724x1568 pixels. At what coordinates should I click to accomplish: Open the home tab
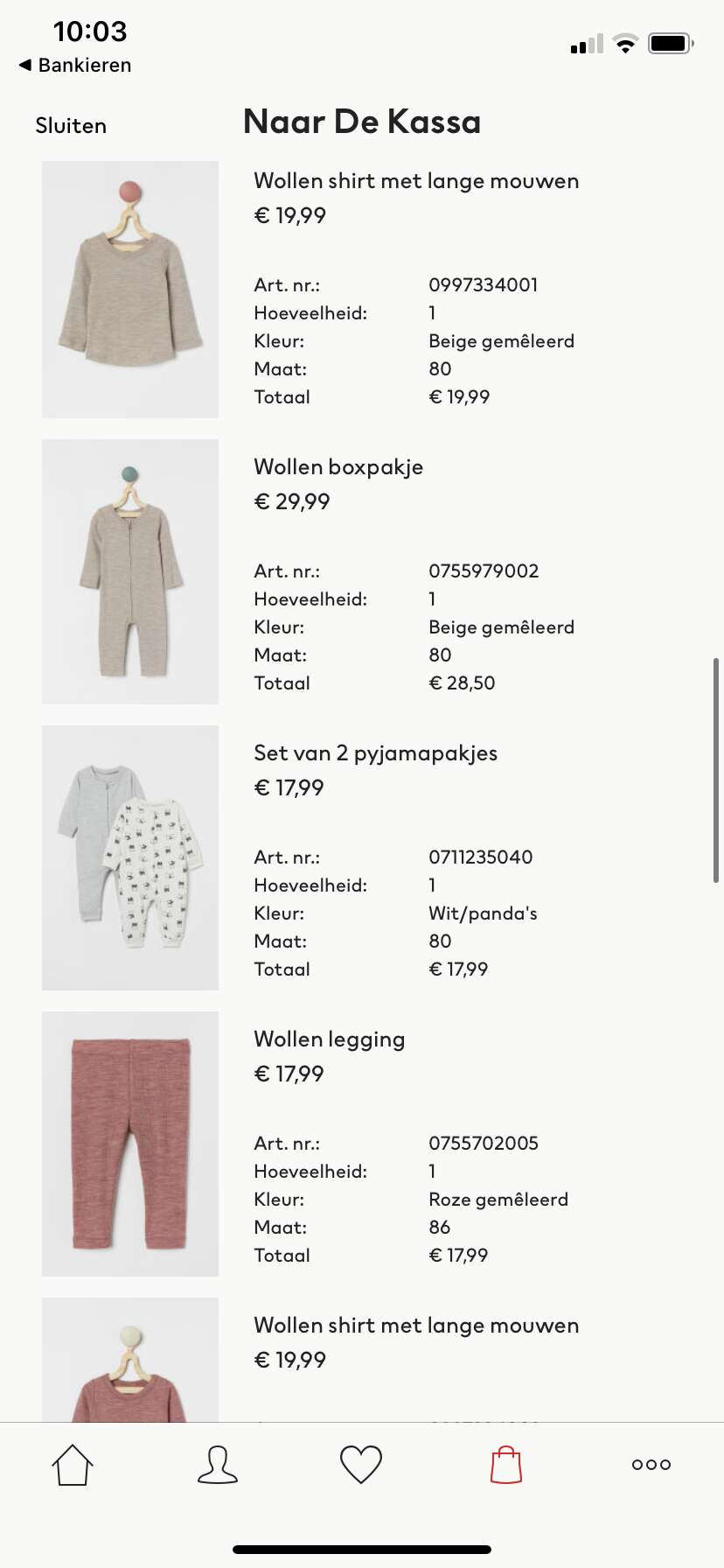coord(73,1464)
